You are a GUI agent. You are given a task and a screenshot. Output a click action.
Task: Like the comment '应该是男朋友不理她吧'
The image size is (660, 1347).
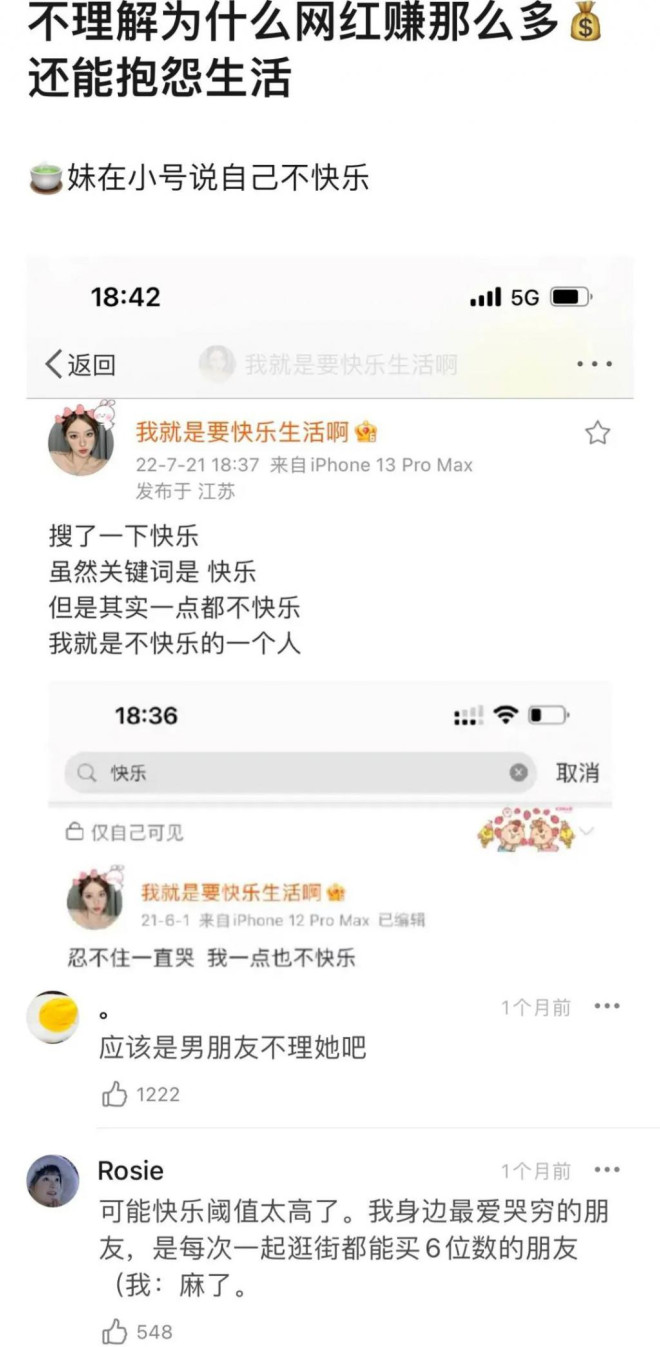[116, 1094]
